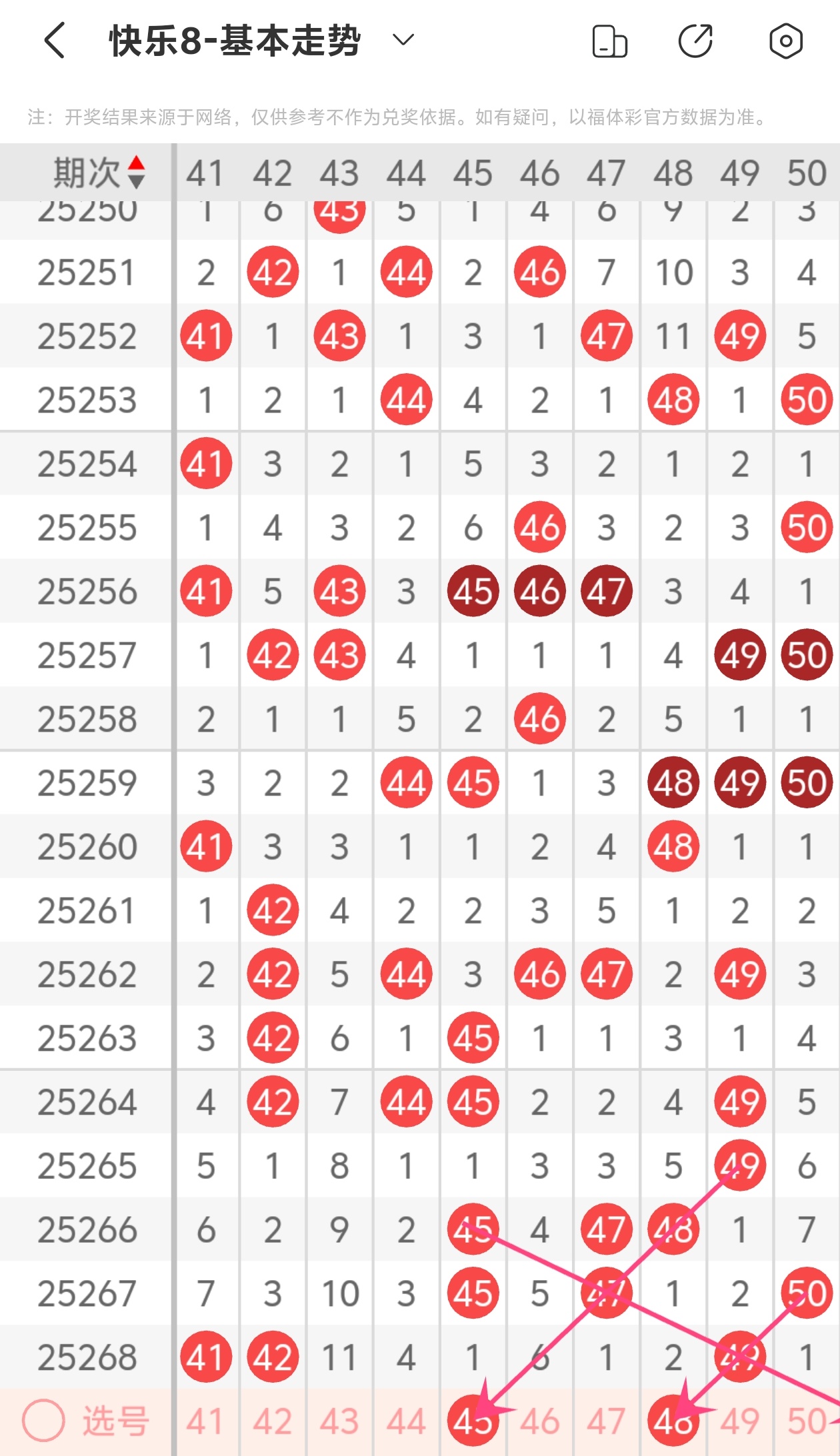The width and height of the screenshot is (840, 1456).
Task: Select number 41 in the 选号 row
Action: [205, 1421]
